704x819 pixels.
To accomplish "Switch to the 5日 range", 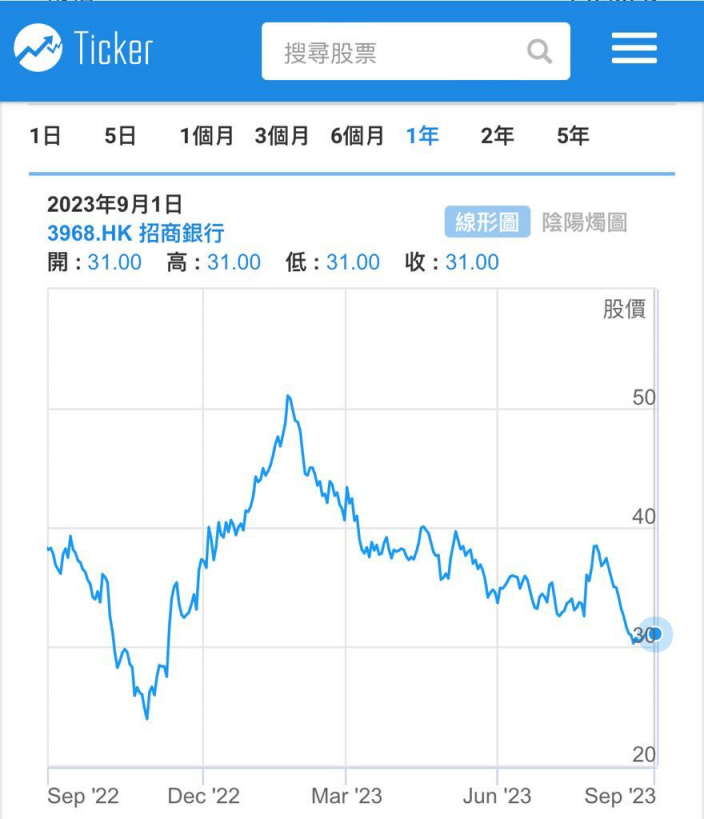I will pos(120,136).
